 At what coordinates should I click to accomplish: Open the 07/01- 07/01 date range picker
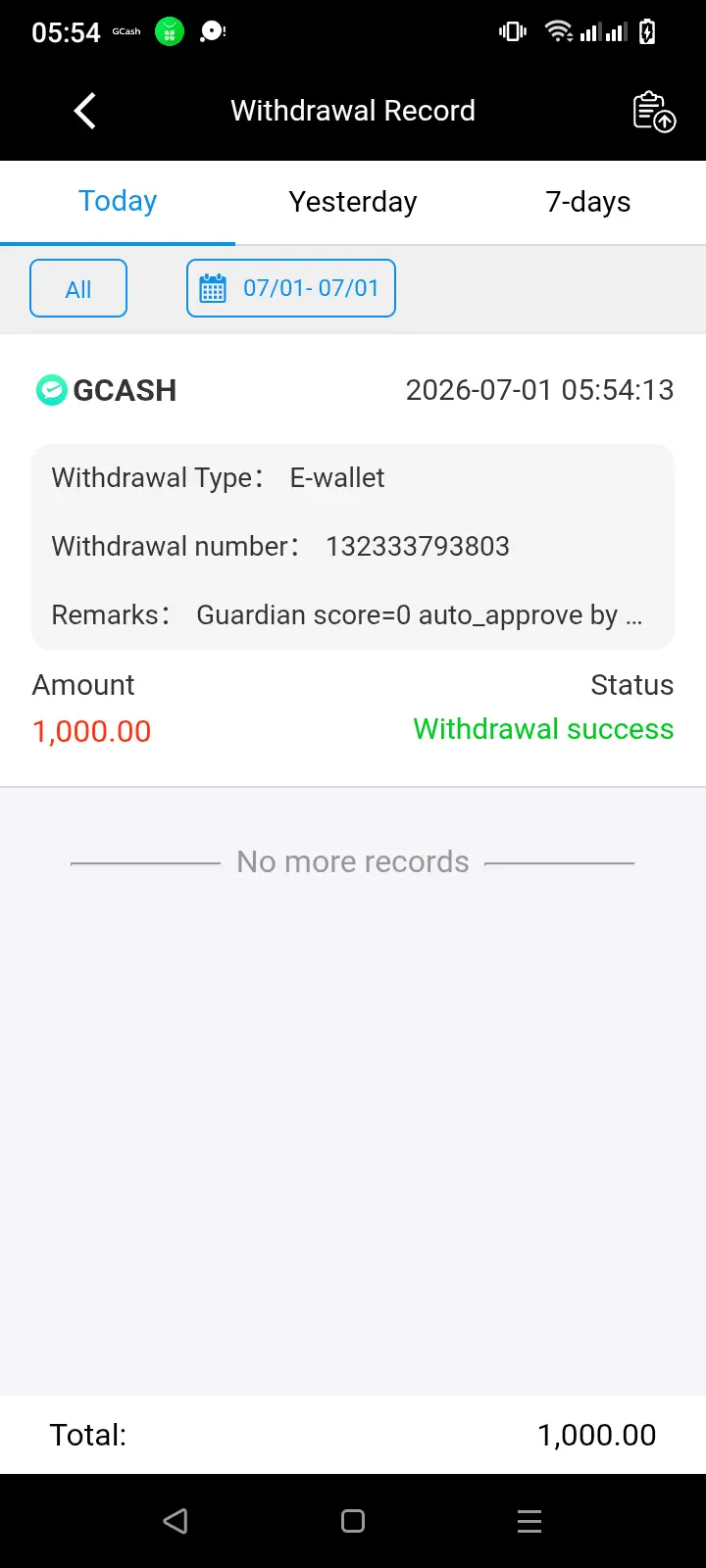[x=291, y=288]
